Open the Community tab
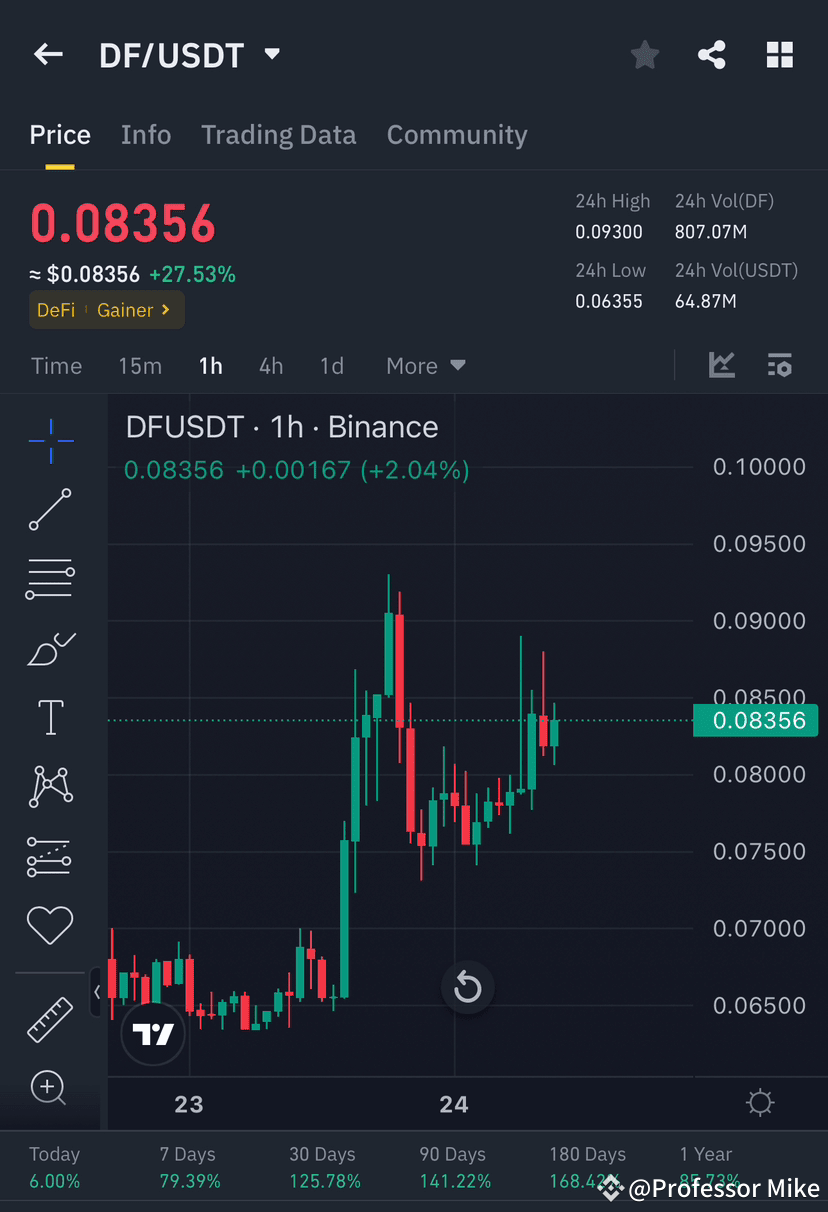The height and width of the screenshot is (1212, 828). pos(457,135)
